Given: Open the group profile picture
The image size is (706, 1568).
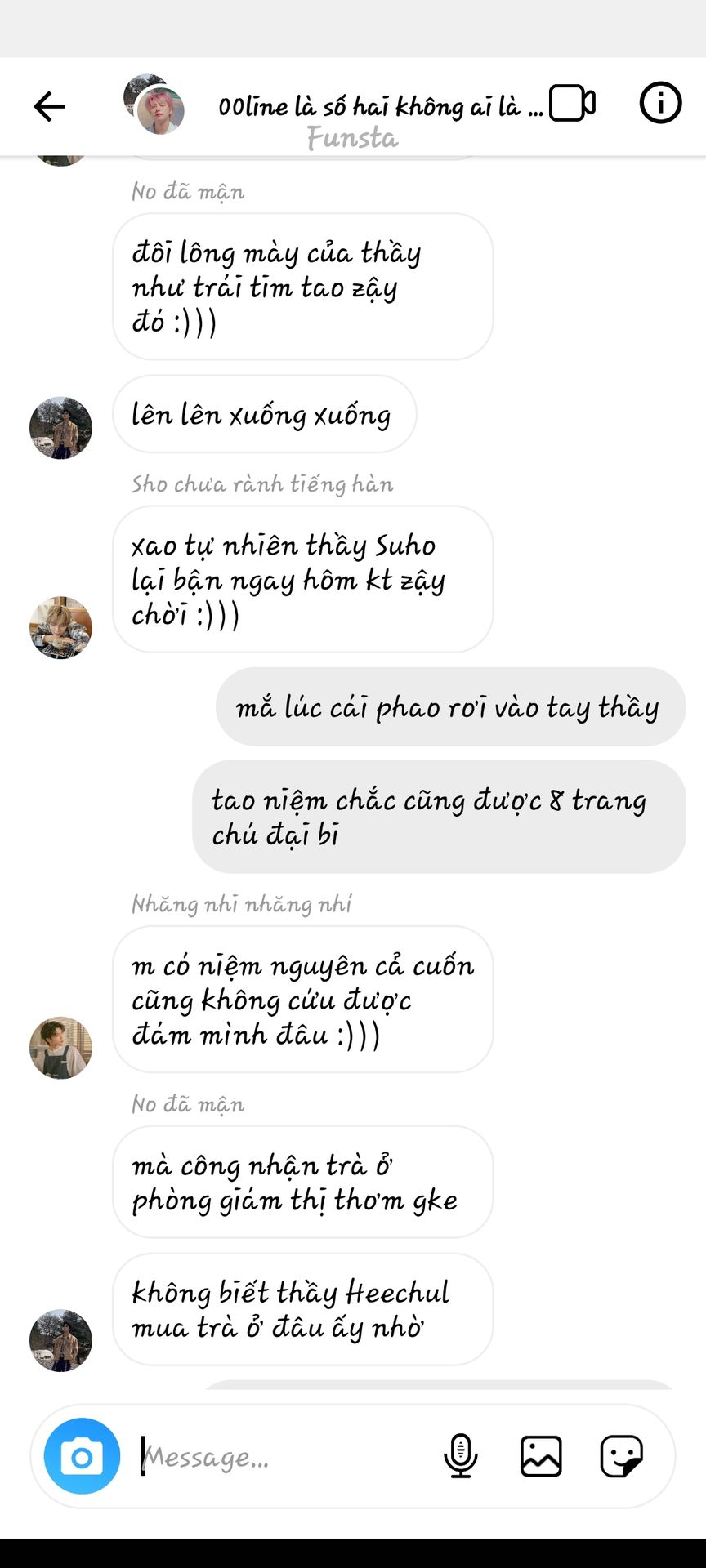Looking at the screenshot, I should pos(155,105).
